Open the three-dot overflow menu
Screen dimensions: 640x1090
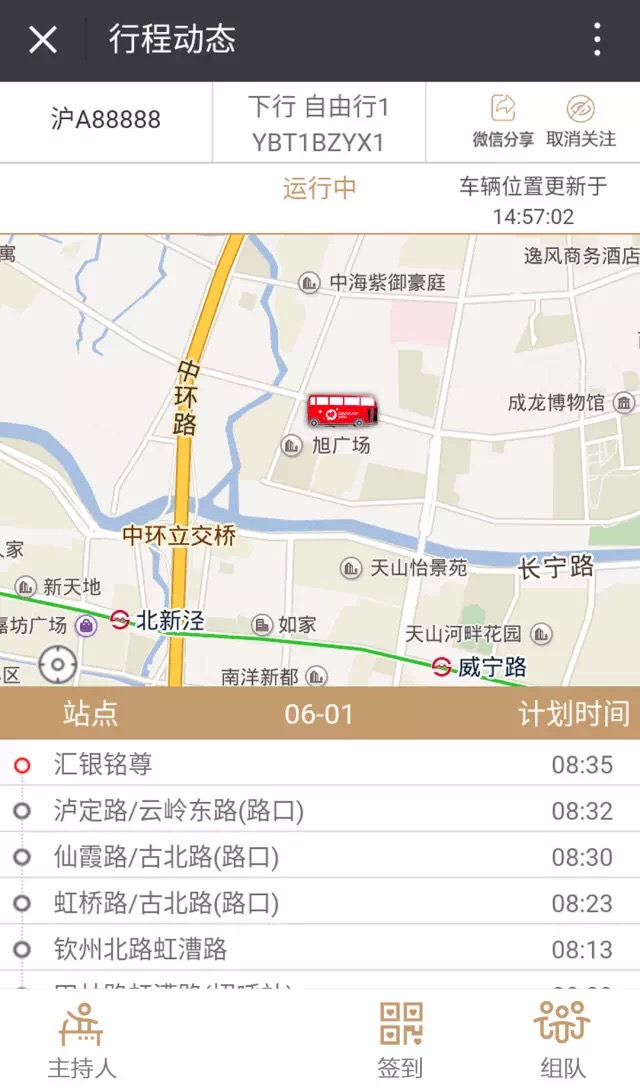(597, 40)
